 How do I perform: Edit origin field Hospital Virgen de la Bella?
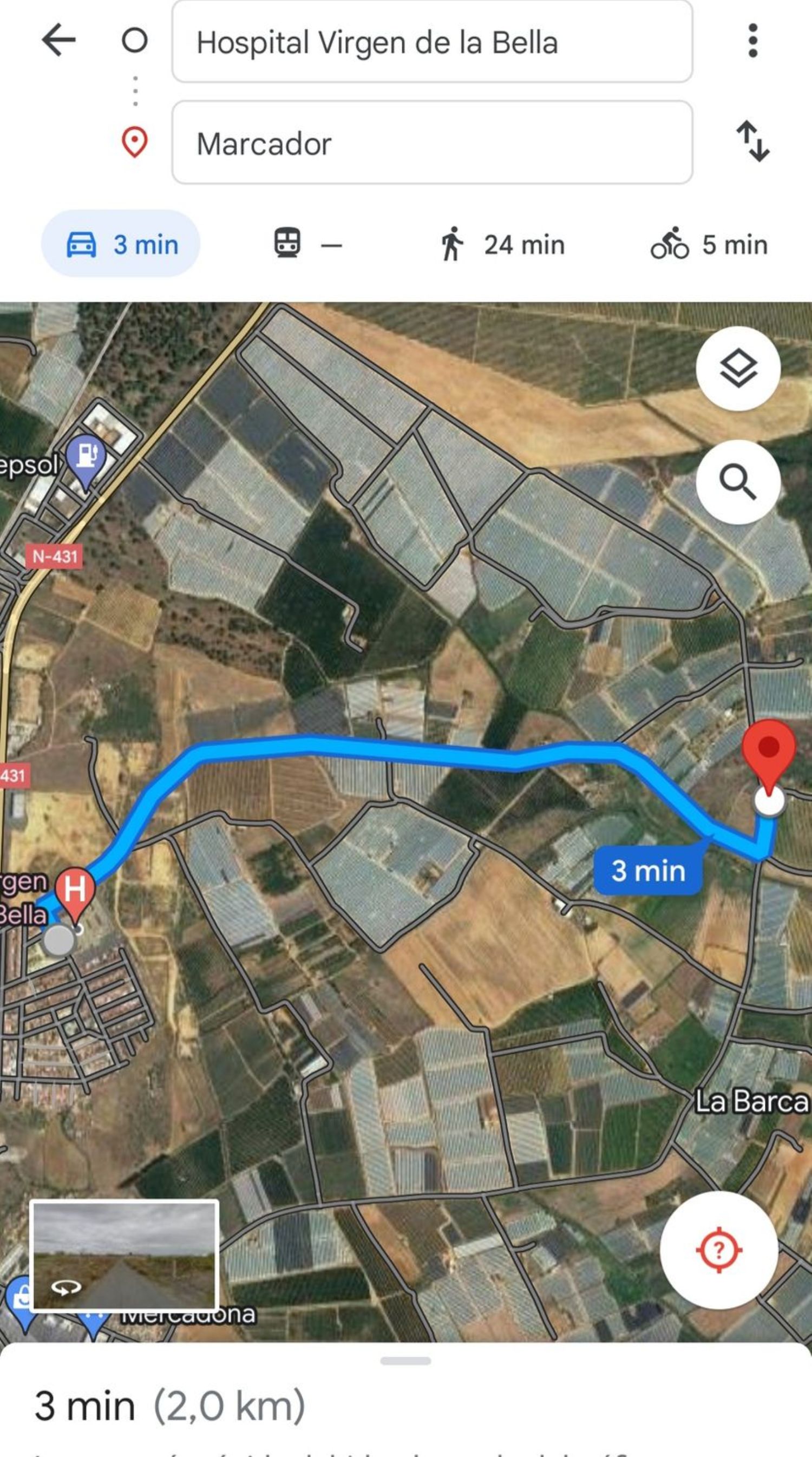[x=432, y=42]
